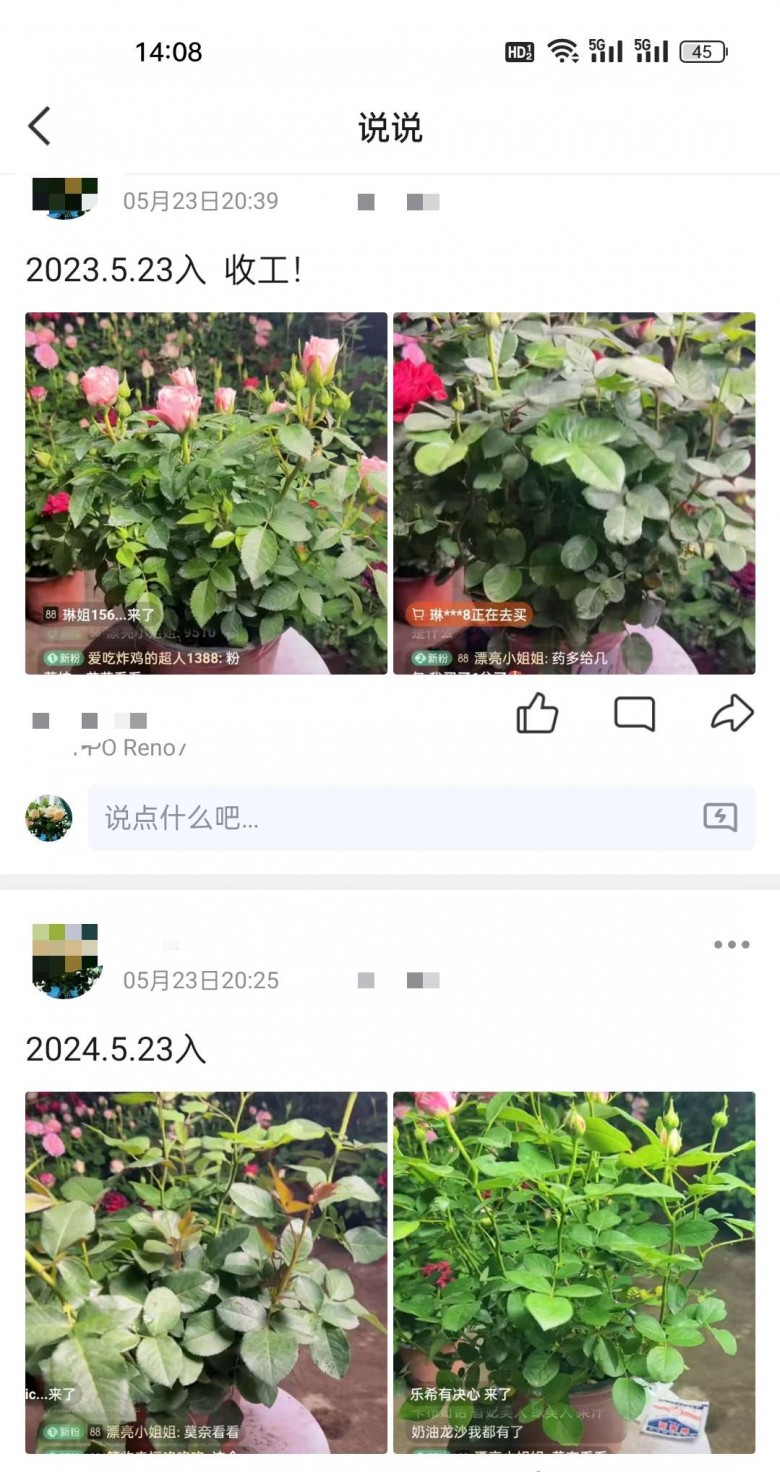The height and width of the screenshot is (1472, 780).
Task: Open the poster's avatar on the 2024.5.23入 post
Action: coord(66,961)
